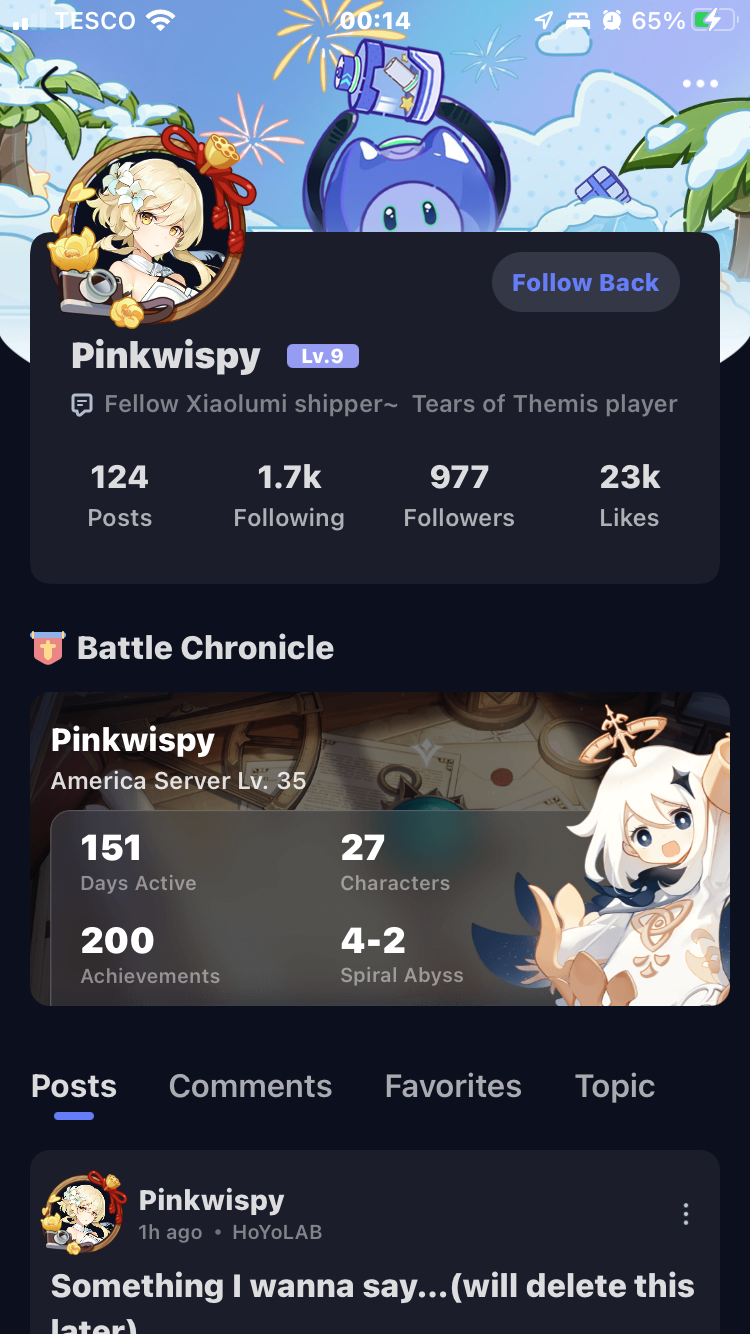Open options menu on Pinkwispy's post
Screen dimensions: 750x1334
click(685, 1214)
